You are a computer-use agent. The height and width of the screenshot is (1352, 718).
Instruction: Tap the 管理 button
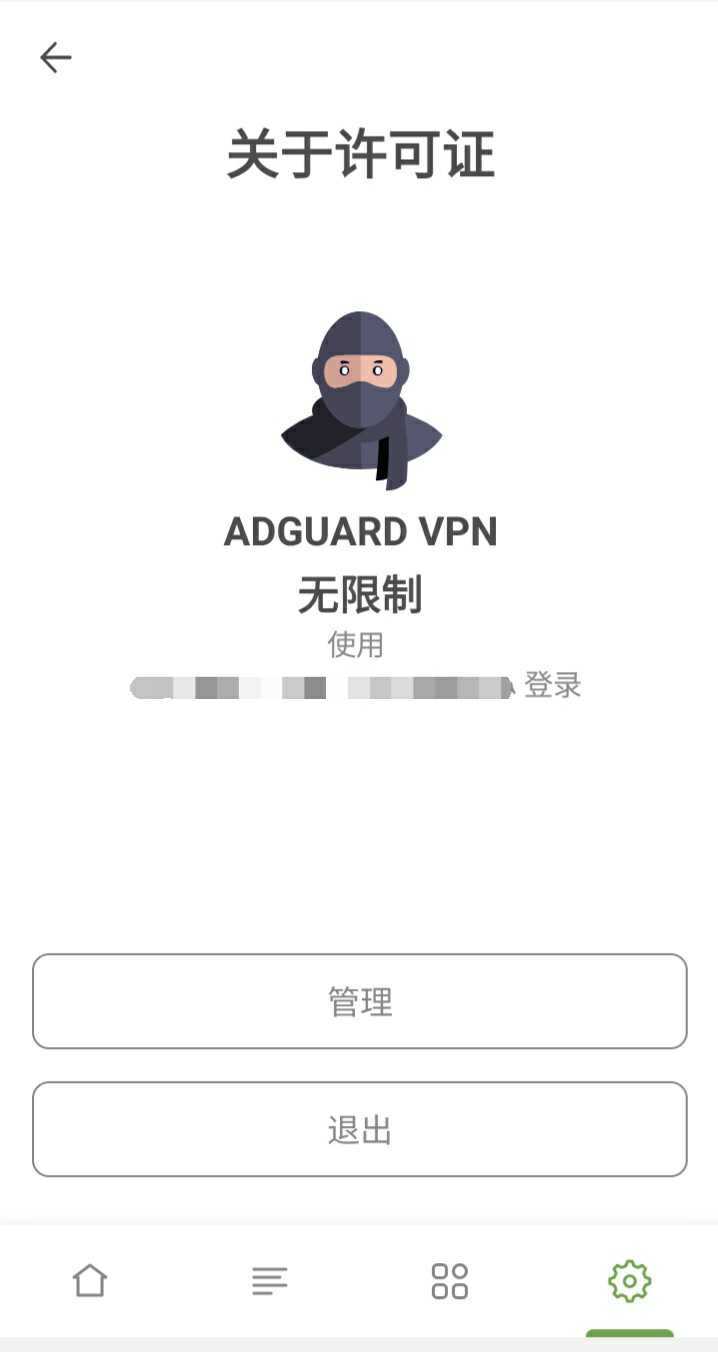click(x=360, y=1001)
